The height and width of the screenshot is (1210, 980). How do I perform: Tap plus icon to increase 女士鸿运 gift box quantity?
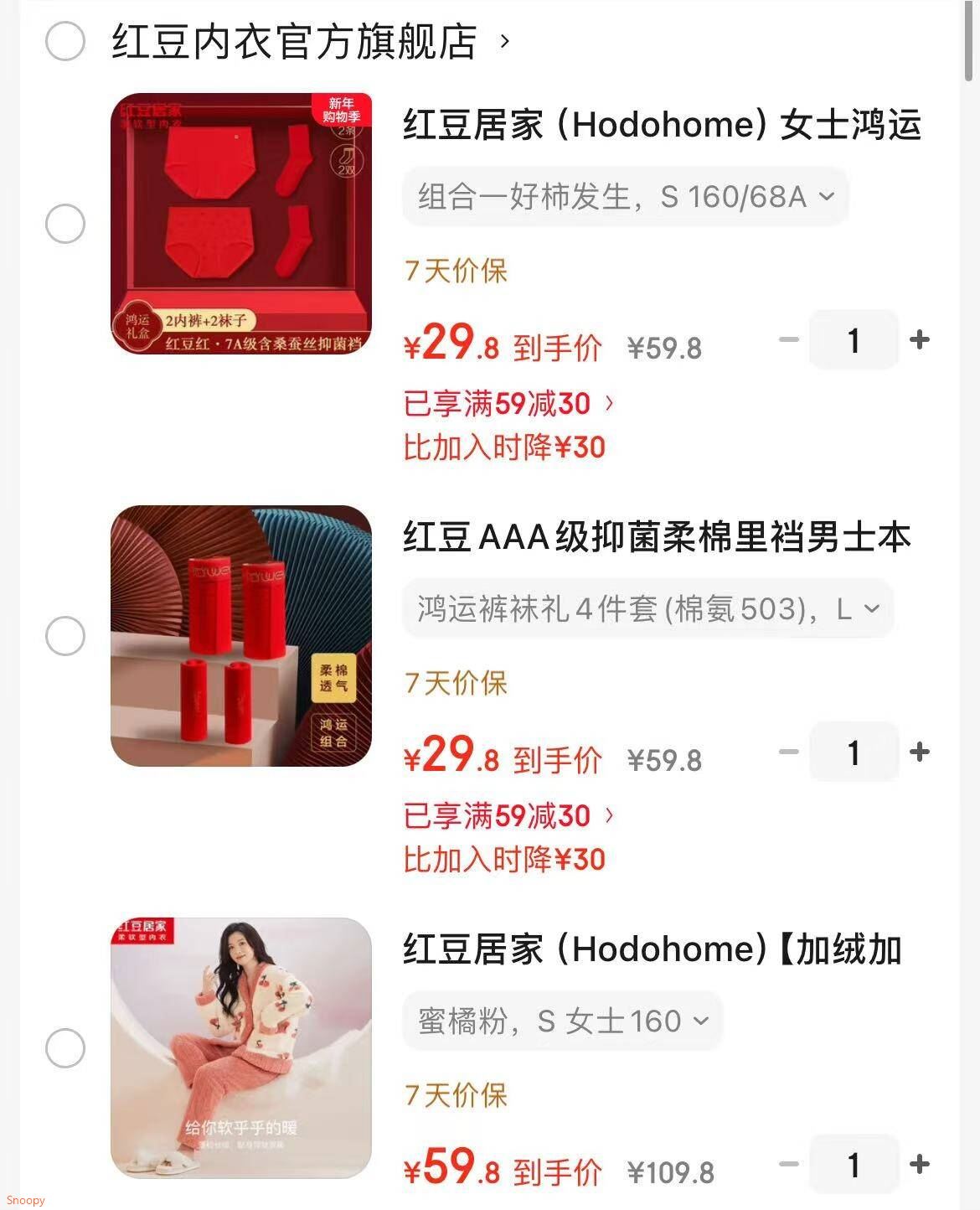[921, 339]
